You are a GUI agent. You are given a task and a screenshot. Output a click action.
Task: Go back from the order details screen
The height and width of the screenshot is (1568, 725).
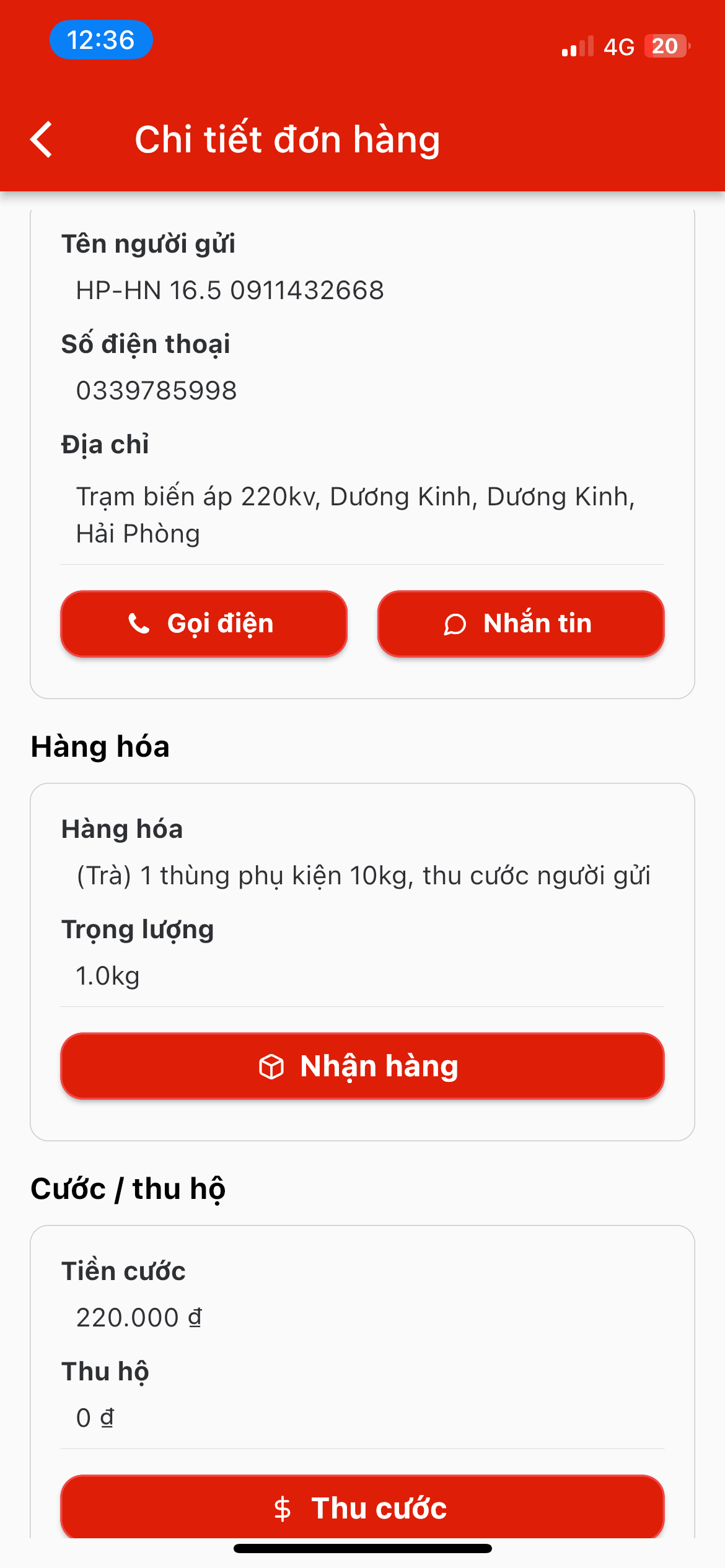point(42,139)
